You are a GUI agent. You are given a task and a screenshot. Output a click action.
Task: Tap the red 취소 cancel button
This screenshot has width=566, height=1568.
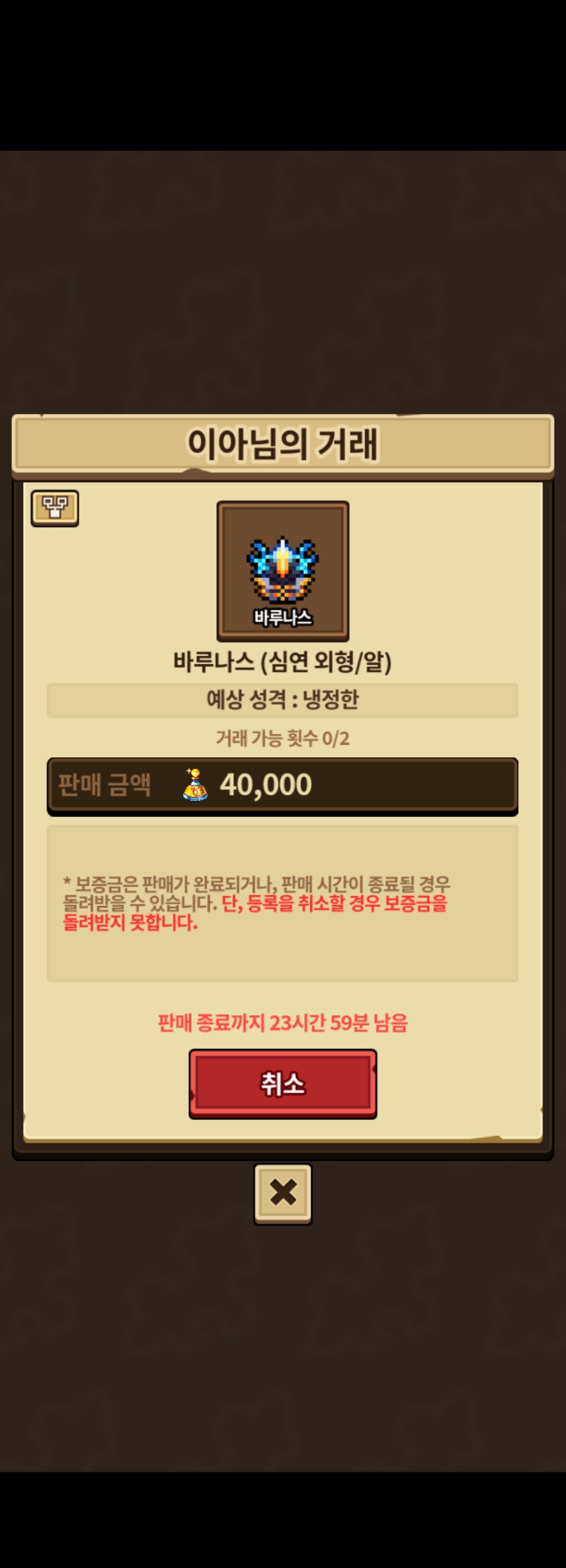click(x=282, y=1083)
